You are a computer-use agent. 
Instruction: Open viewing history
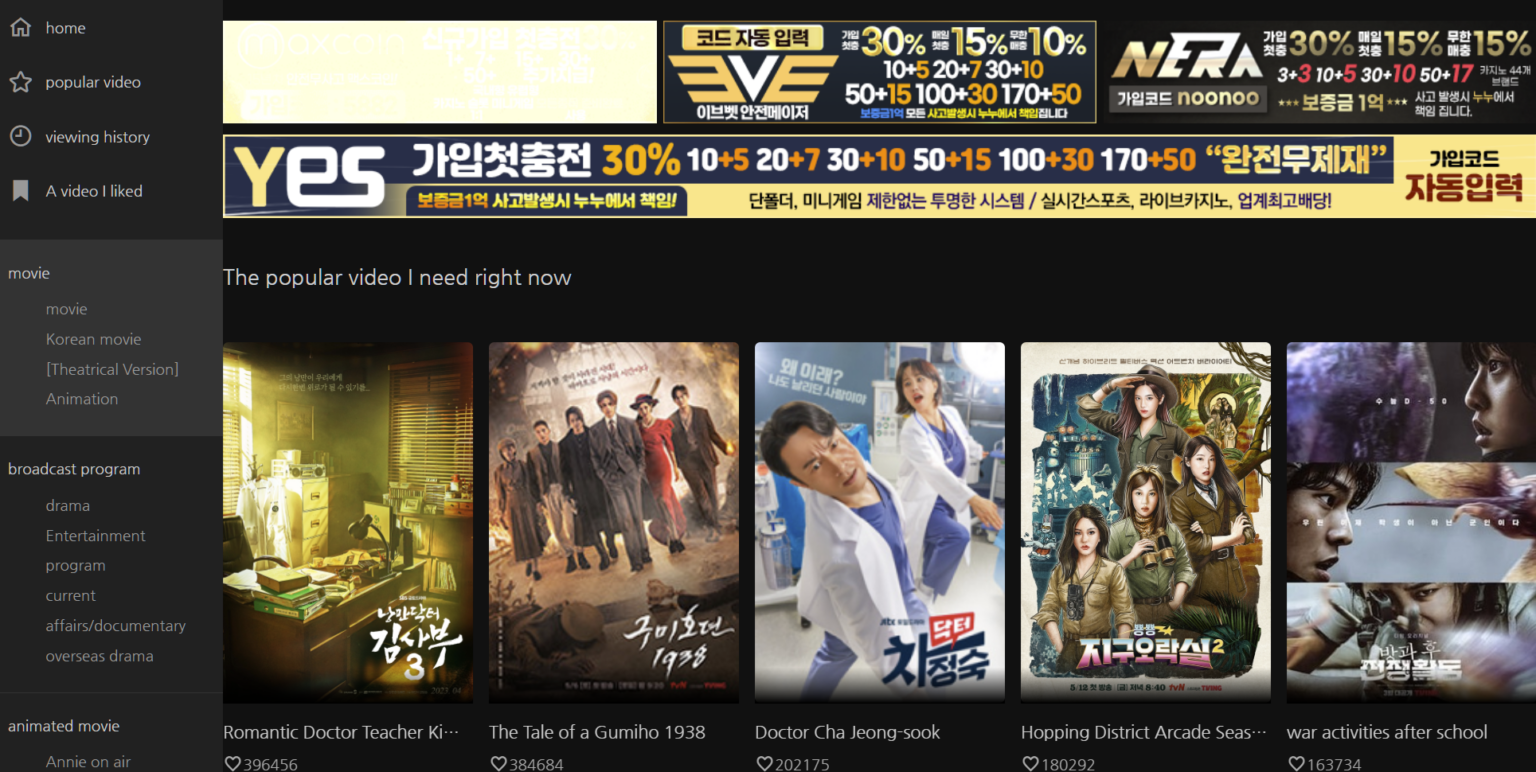97,137
